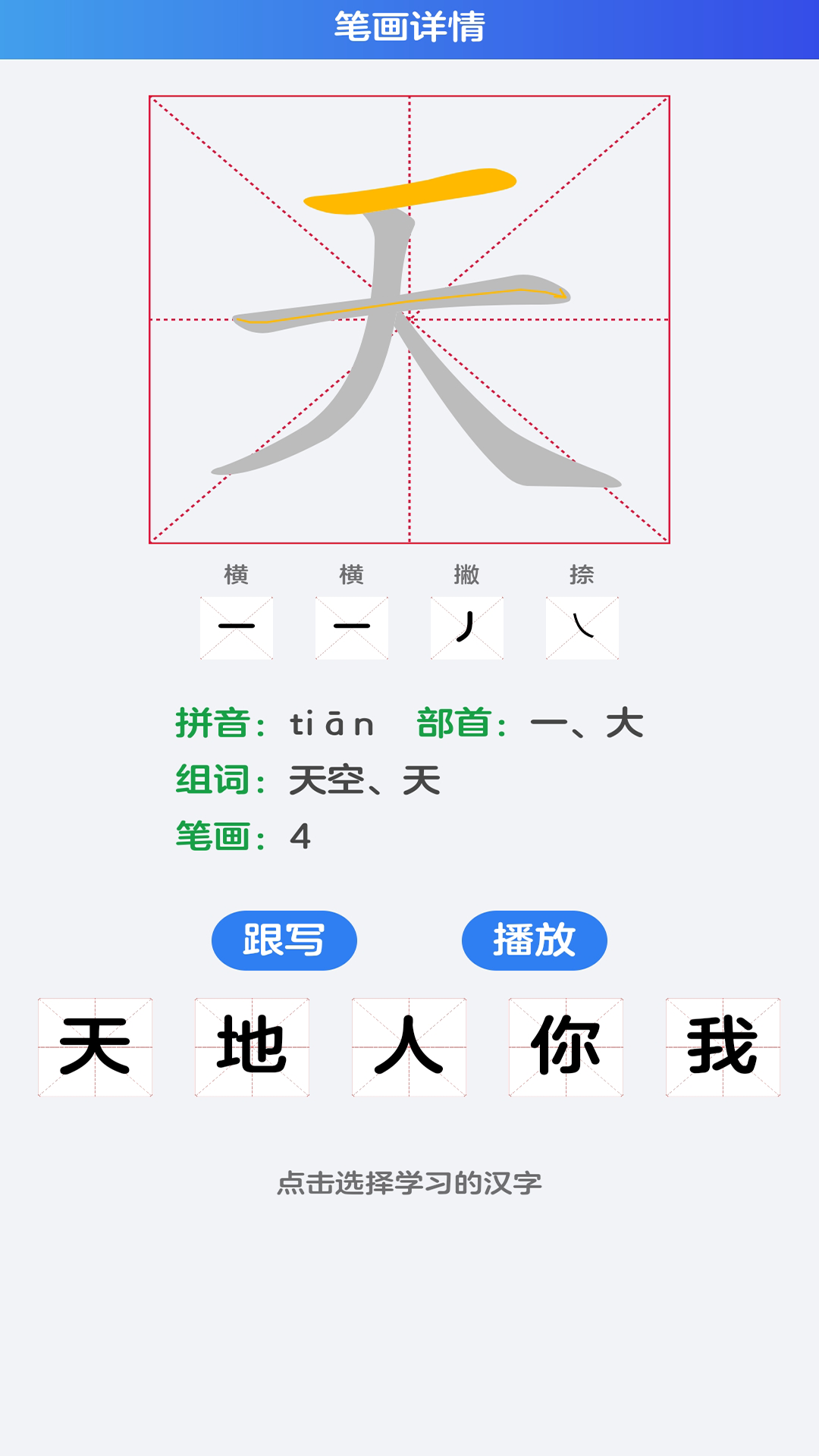Click the large 天 practice grid
Image resolution: width=819 pixels, height=1456 pixels.
(x=409, y=318)
